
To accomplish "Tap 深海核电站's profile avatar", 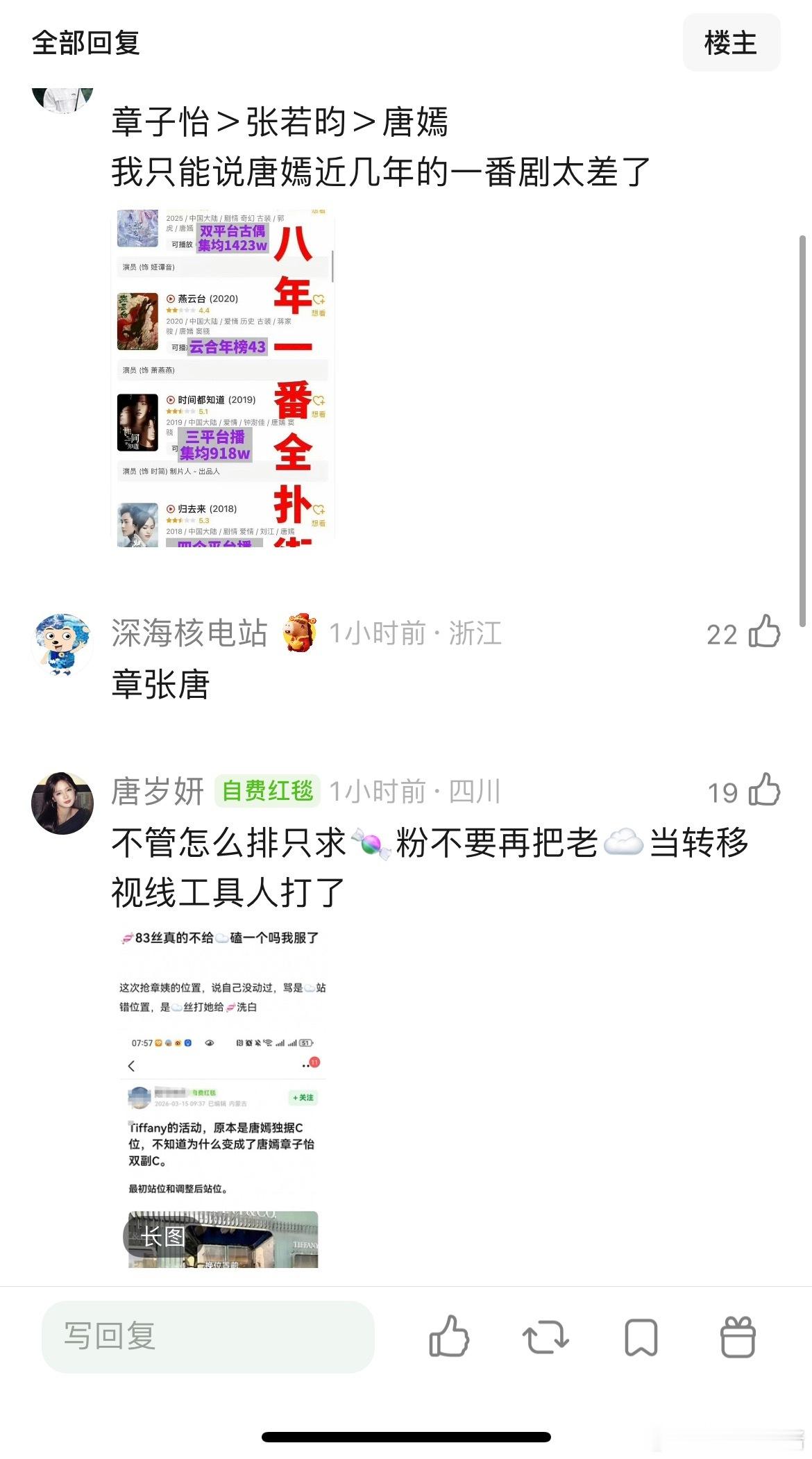I will click(63, 642).
